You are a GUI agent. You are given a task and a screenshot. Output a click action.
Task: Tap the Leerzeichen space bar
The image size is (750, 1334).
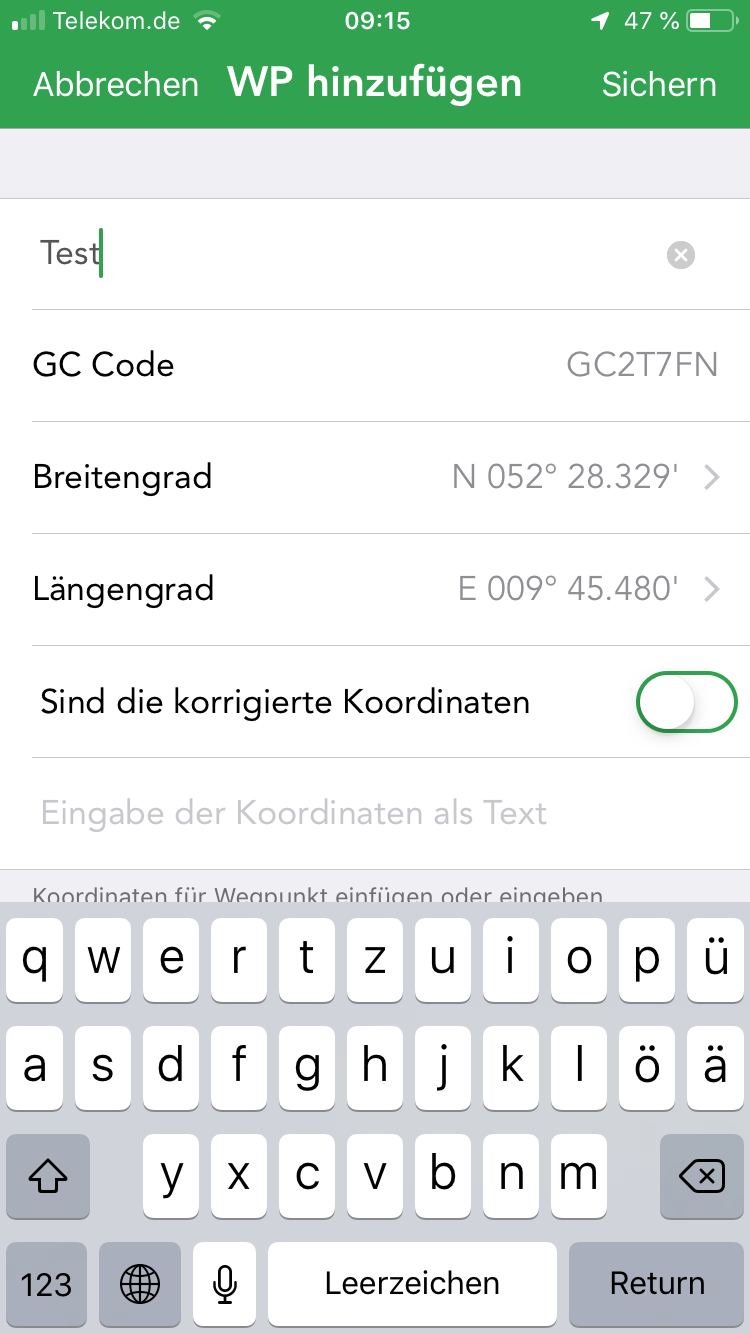[x=412, y=1283]
